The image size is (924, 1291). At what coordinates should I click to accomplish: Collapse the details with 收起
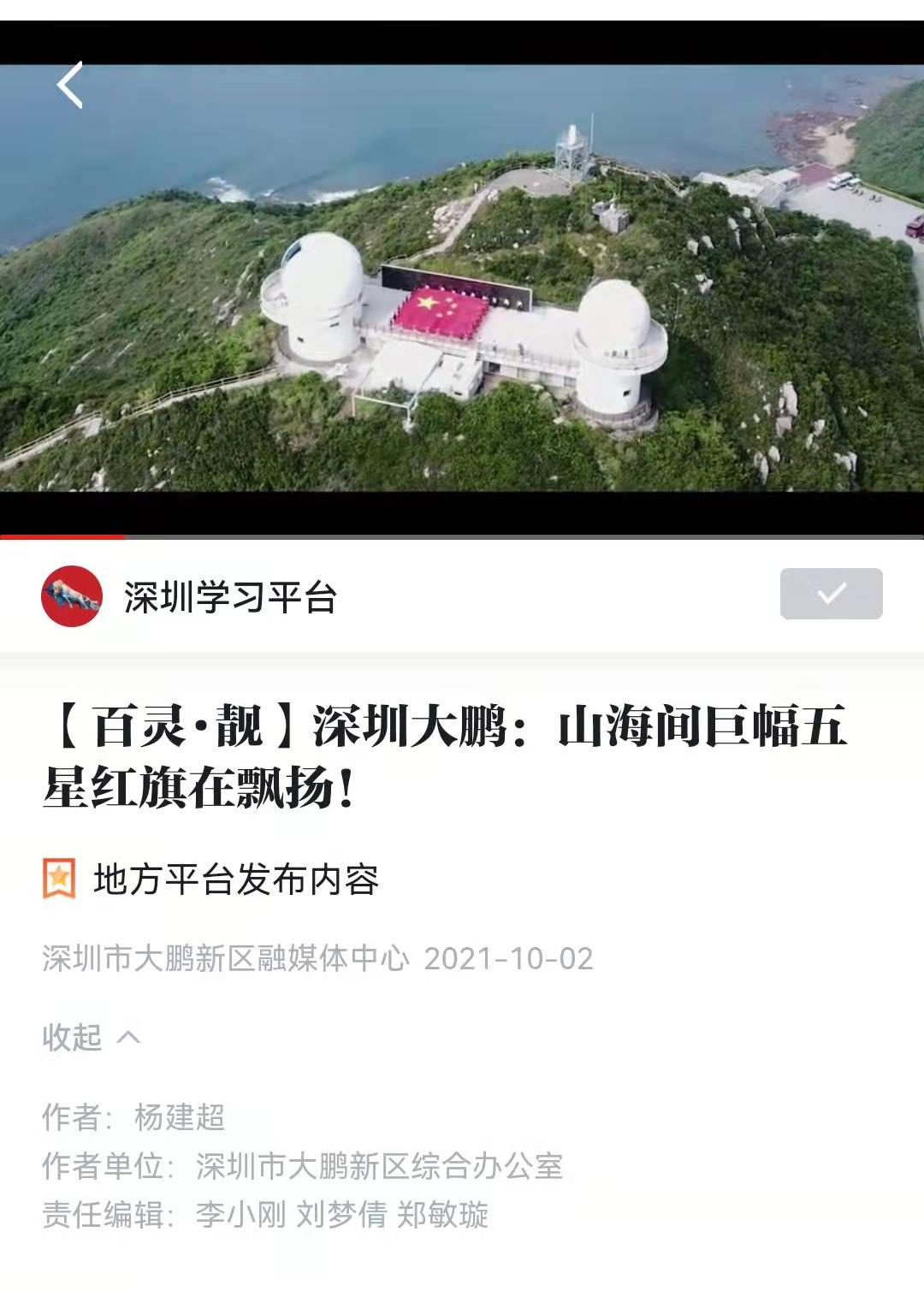click(91, 1037)
